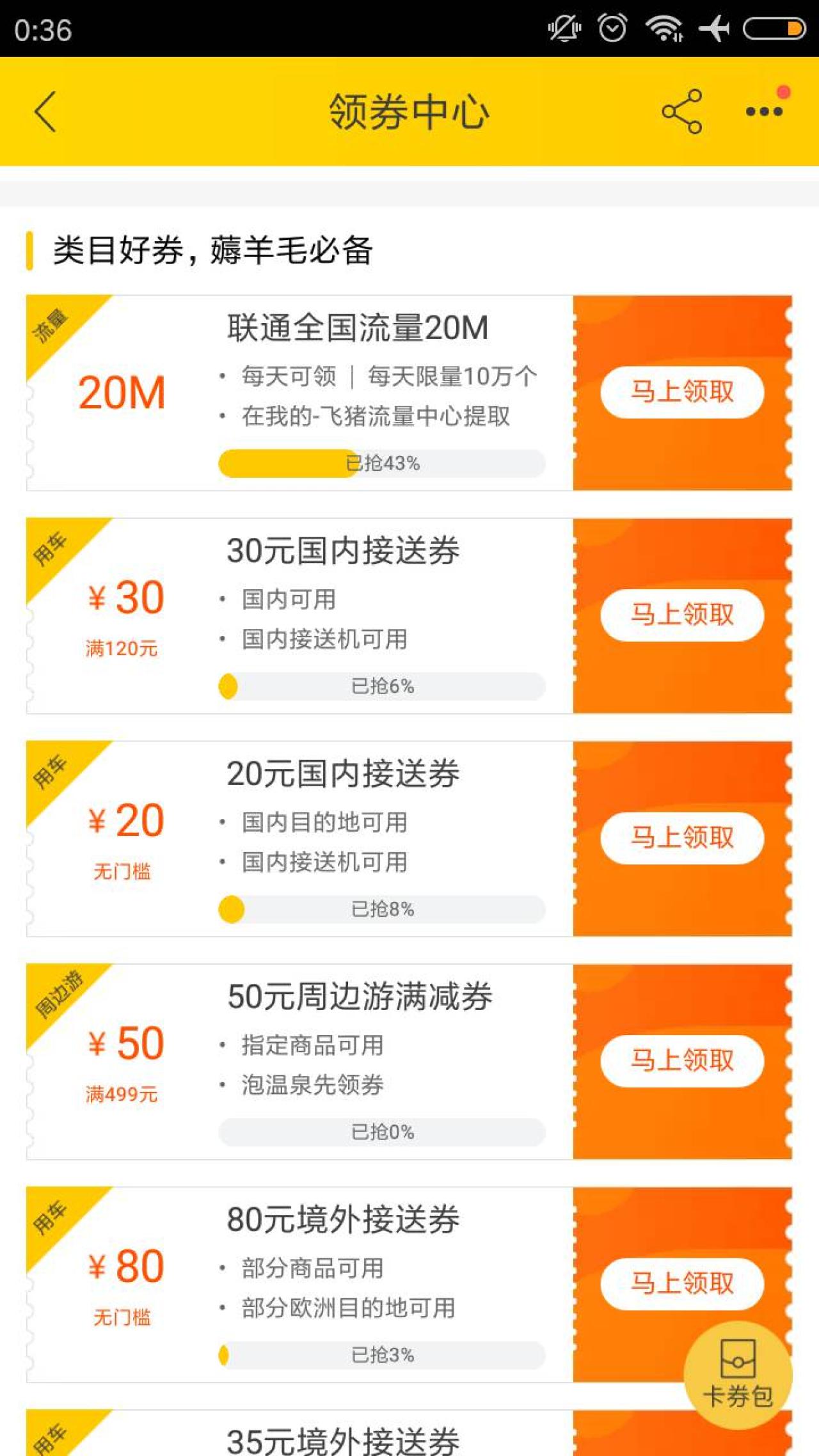The height and width of the screenshot is (1456, 819).
Task: Open the three-dot overflow menu
Action: pyautogui.click(x=764, y=112)
